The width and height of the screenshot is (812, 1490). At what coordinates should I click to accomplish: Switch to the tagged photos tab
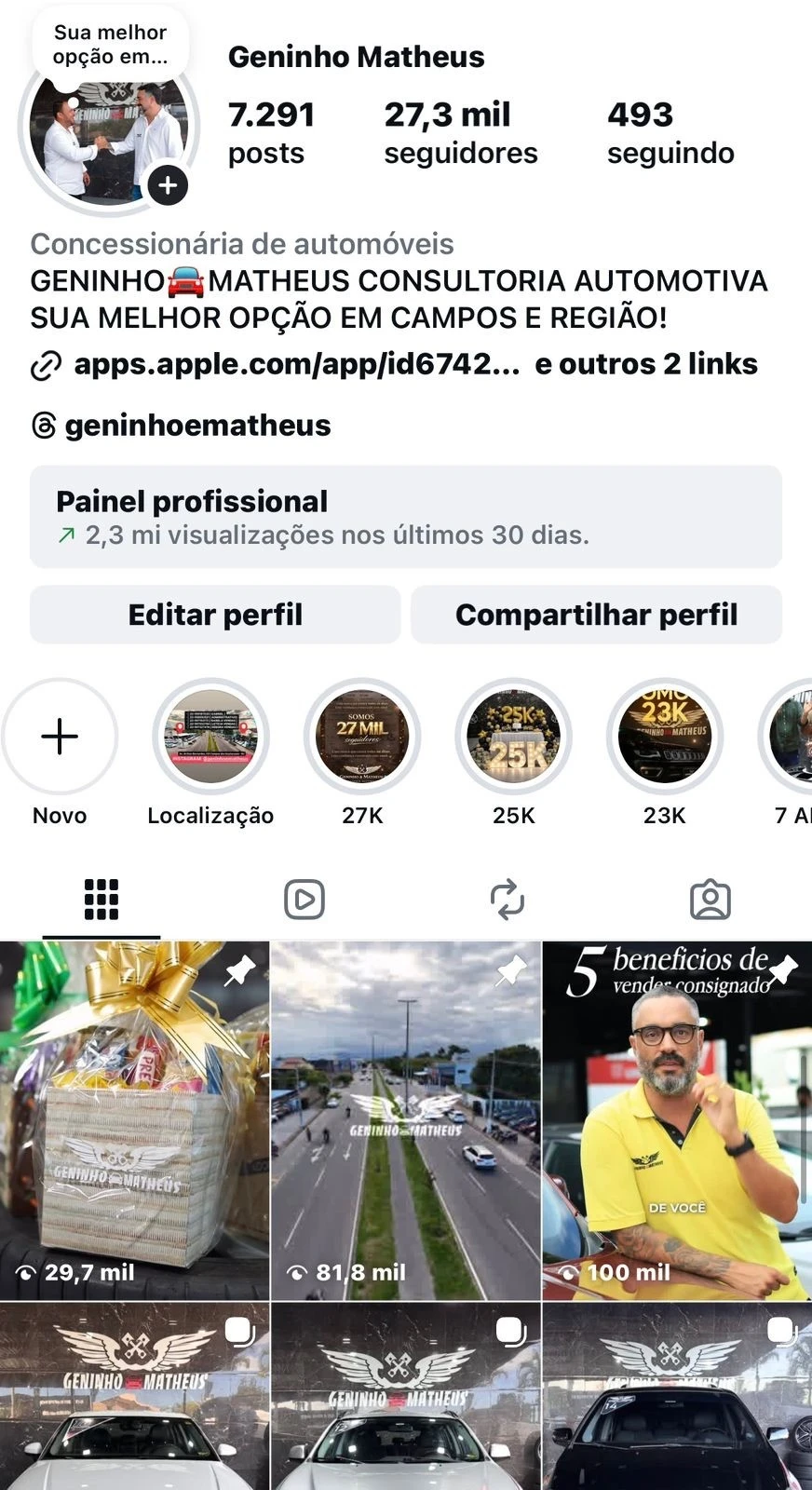[710, 900]
